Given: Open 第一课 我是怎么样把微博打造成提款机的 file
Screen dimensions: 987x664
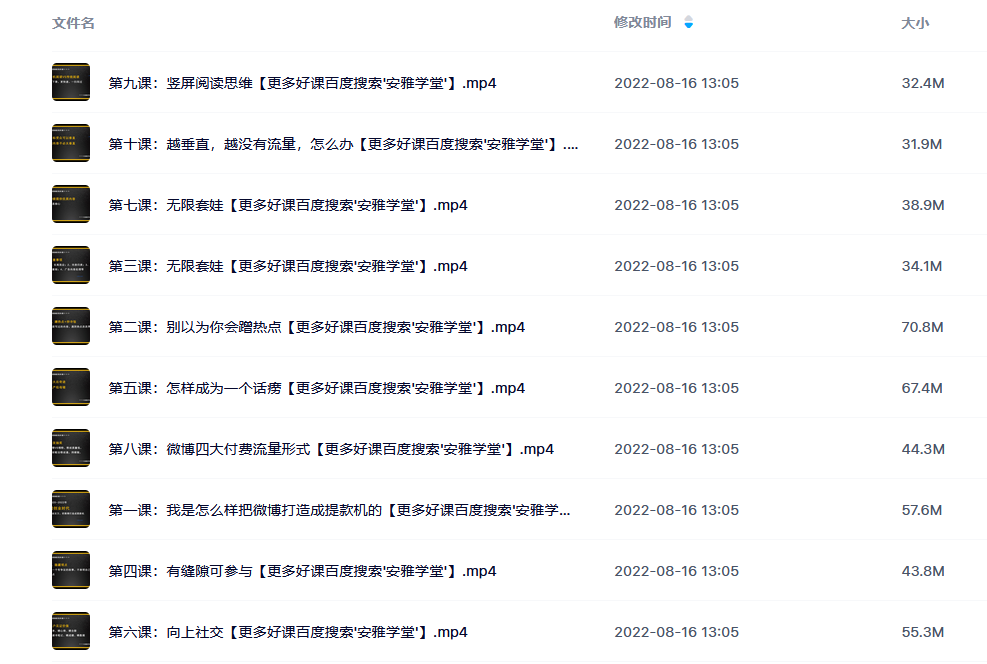Looking at the screenshot, I should [340, 510].
